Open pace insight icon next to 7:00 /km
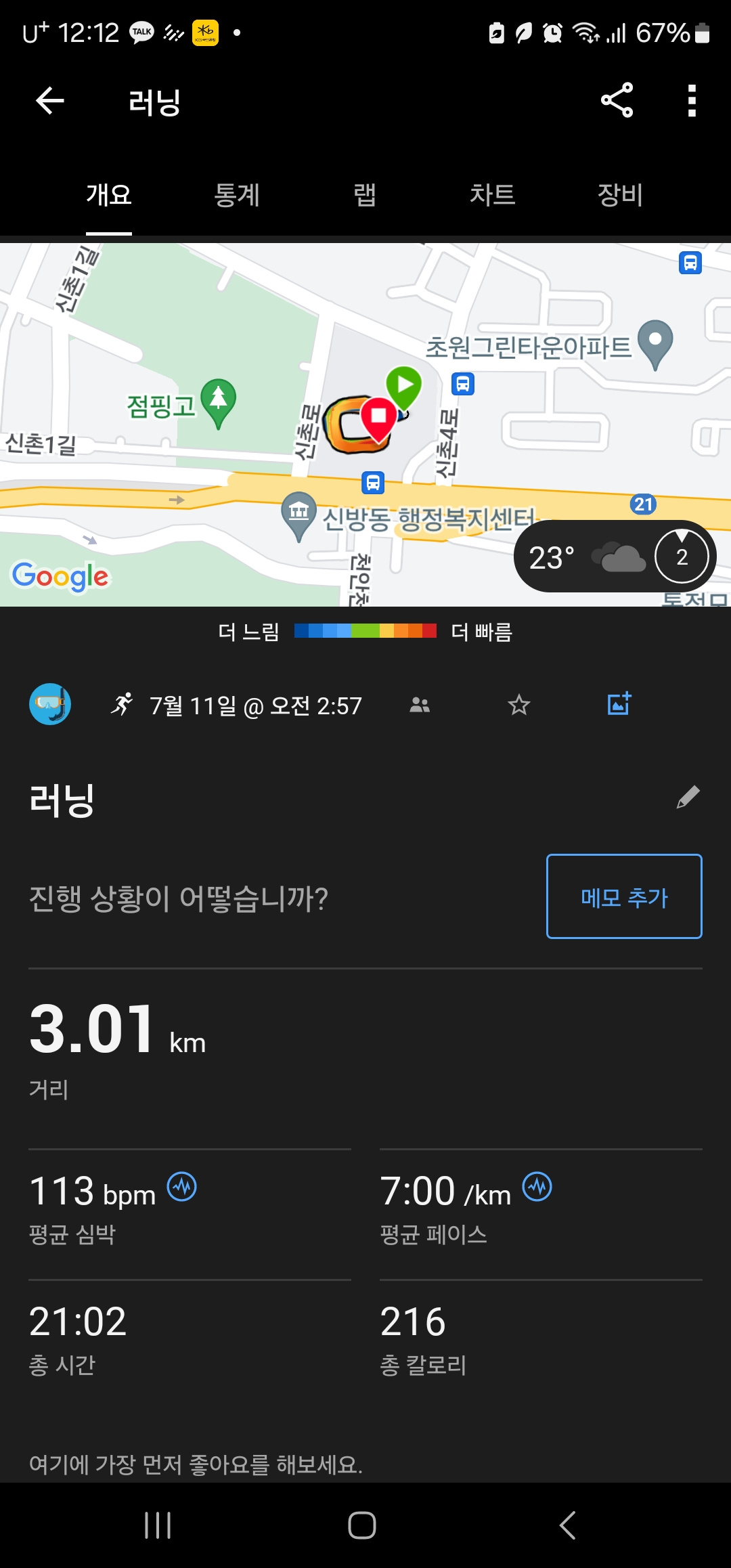Image resolution: width=731 pixels, height=1568 pixels. coord(537,1186)
